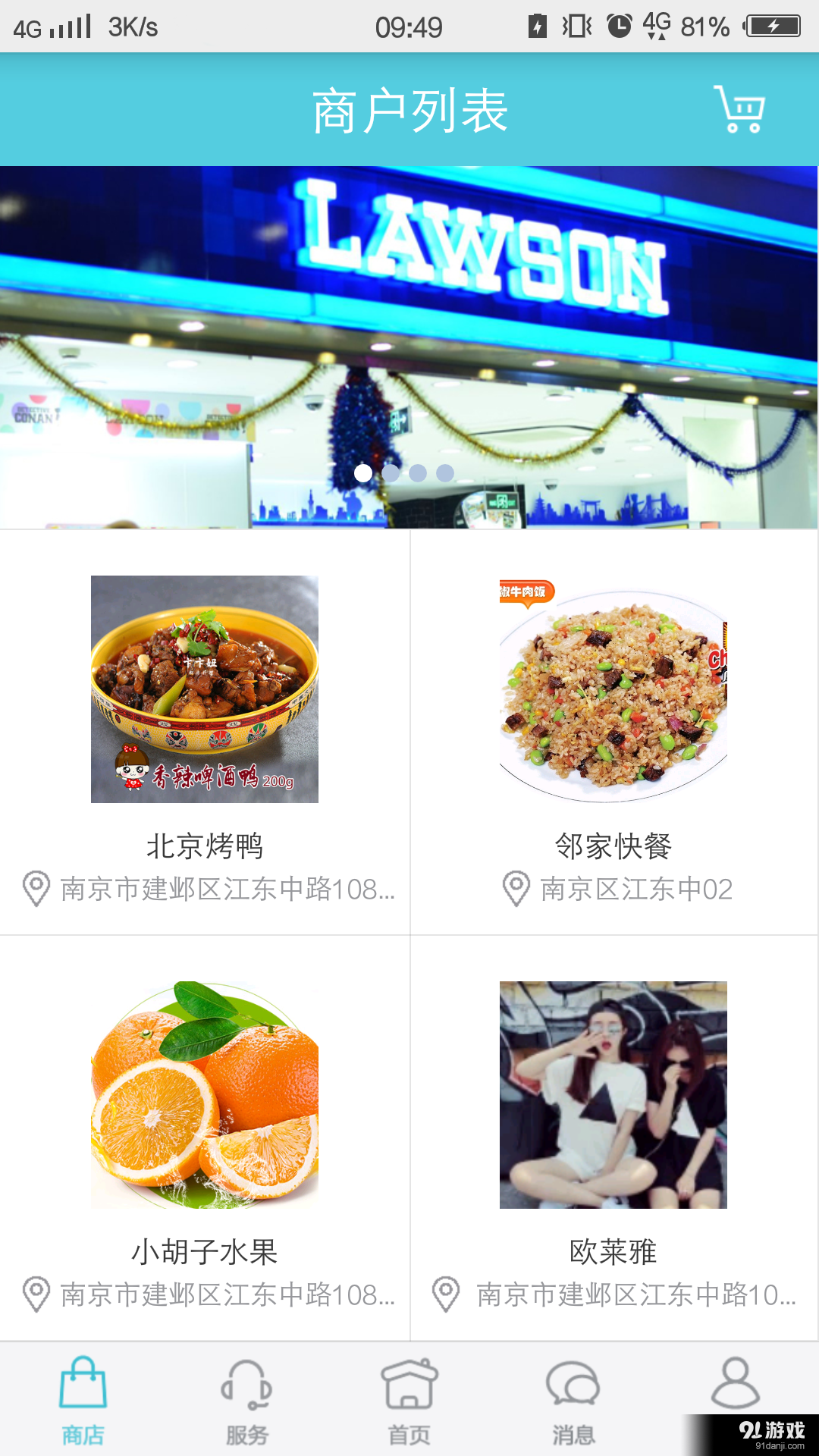Image resolution: width=819 pixels, height=1456 pixels.
Task: Select the second carousel indicator dot
Action: pos(390,472)
